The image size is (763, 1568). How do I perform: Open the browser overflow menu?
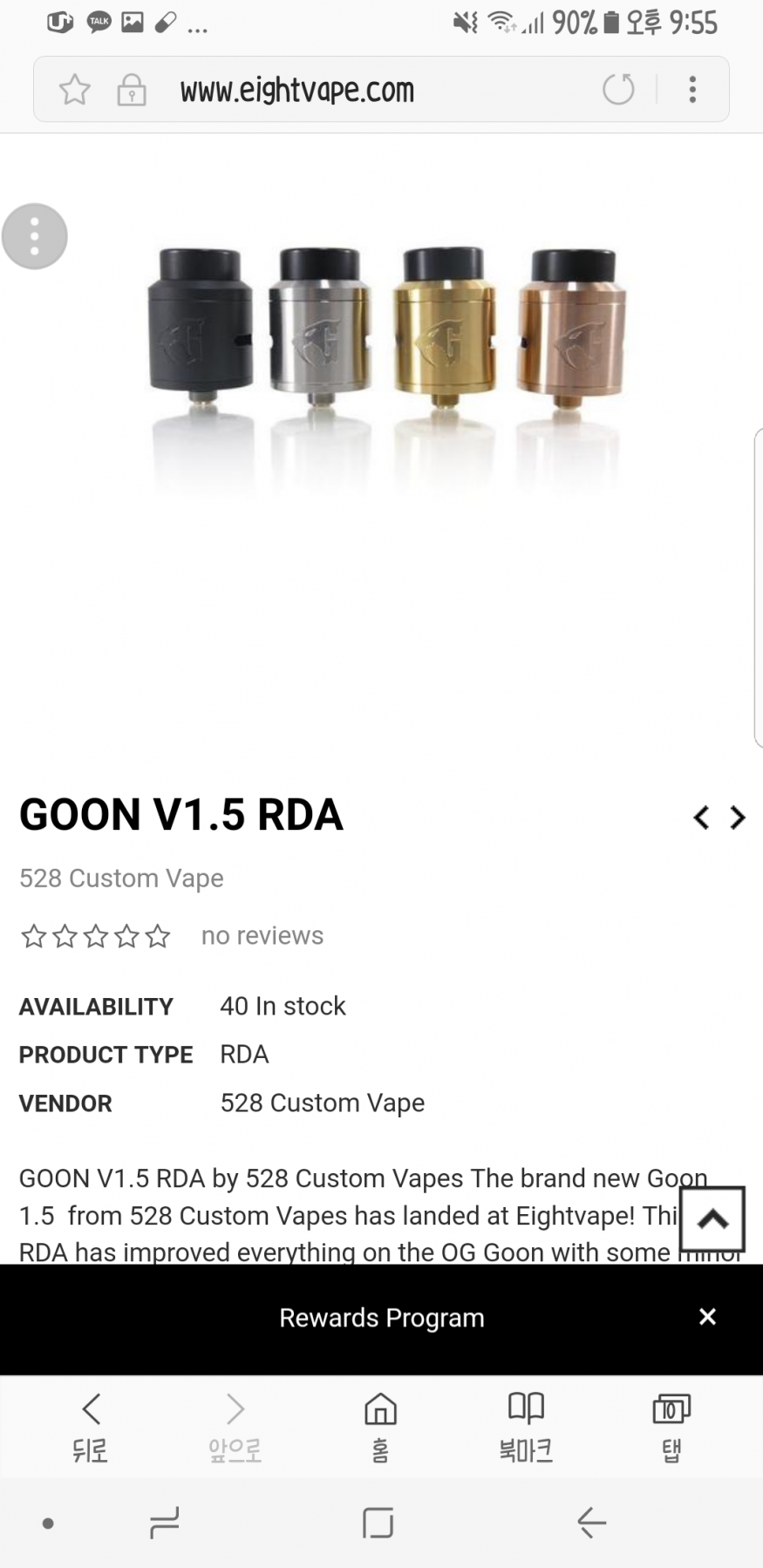(x=692, y=89)
